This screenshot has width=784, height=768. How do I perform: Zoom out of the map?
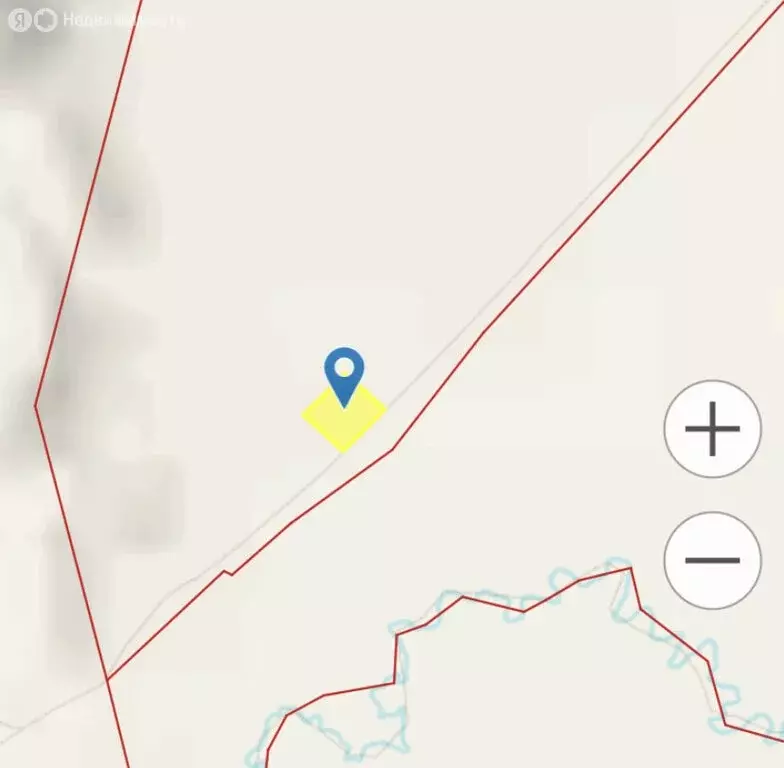712,560
